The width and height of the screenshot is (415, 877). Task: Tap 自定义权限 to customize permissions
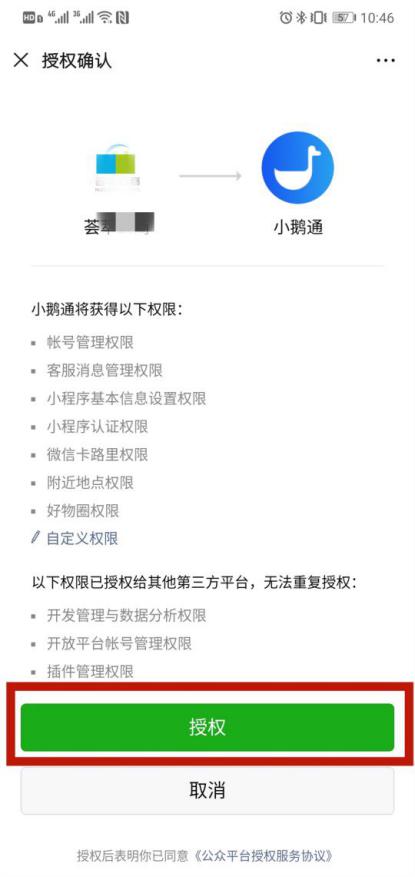[74, 538]
